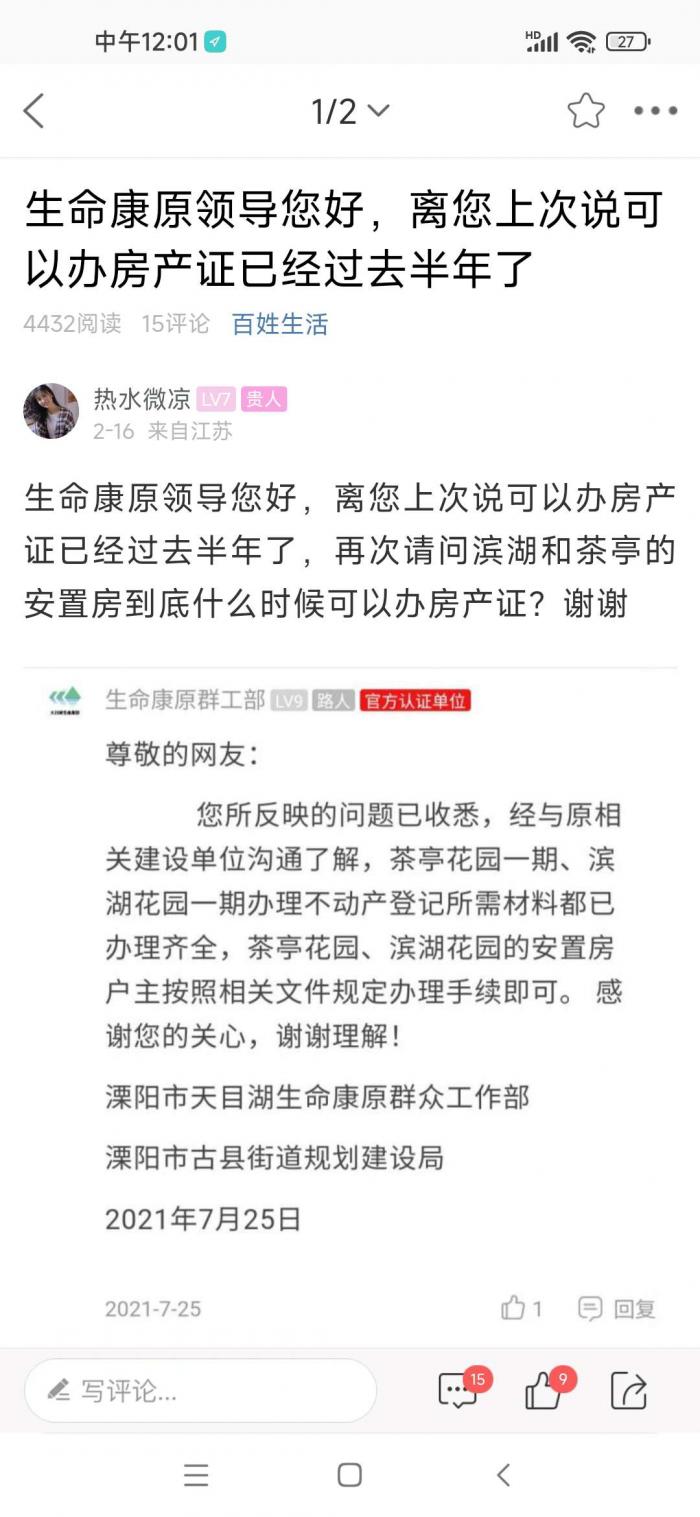This screenshot has width=700, height=1517.
Task: Expand the 1/2 page dropdown
Action: click(349, 111)
